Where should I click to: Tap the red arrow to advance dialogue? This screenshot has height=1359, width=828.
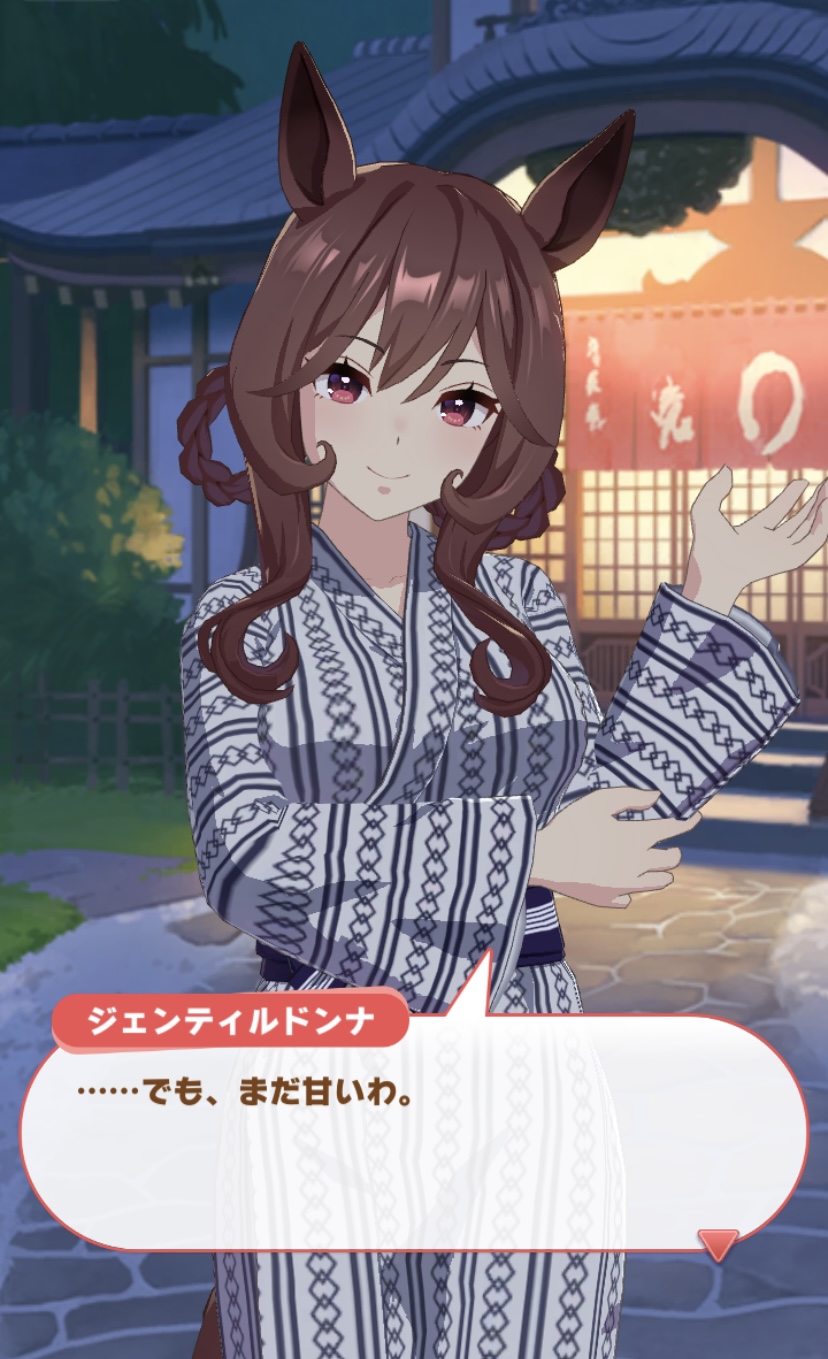(x=717, y=1243)
